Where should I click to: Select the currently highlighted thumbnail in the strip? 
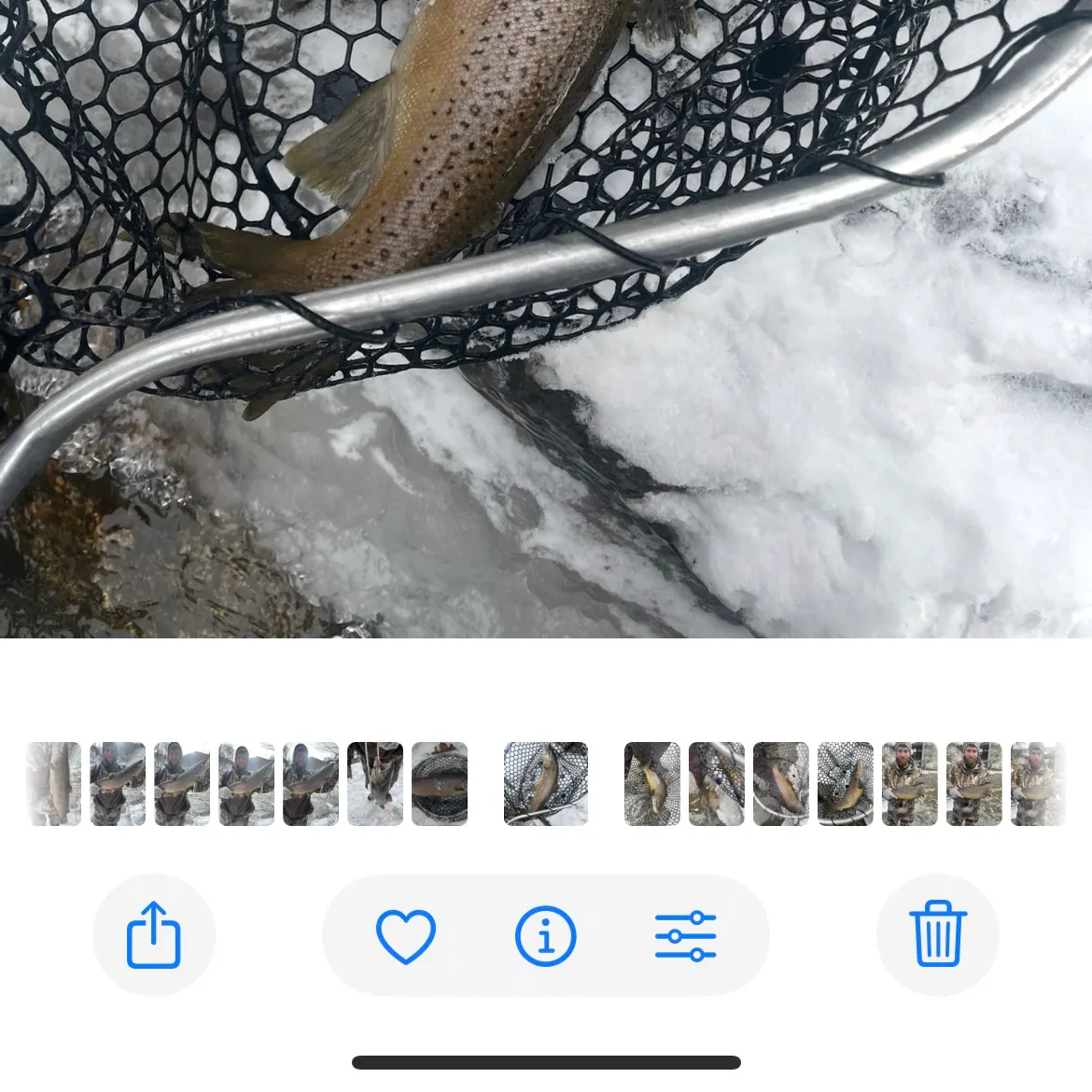(546, 784)
